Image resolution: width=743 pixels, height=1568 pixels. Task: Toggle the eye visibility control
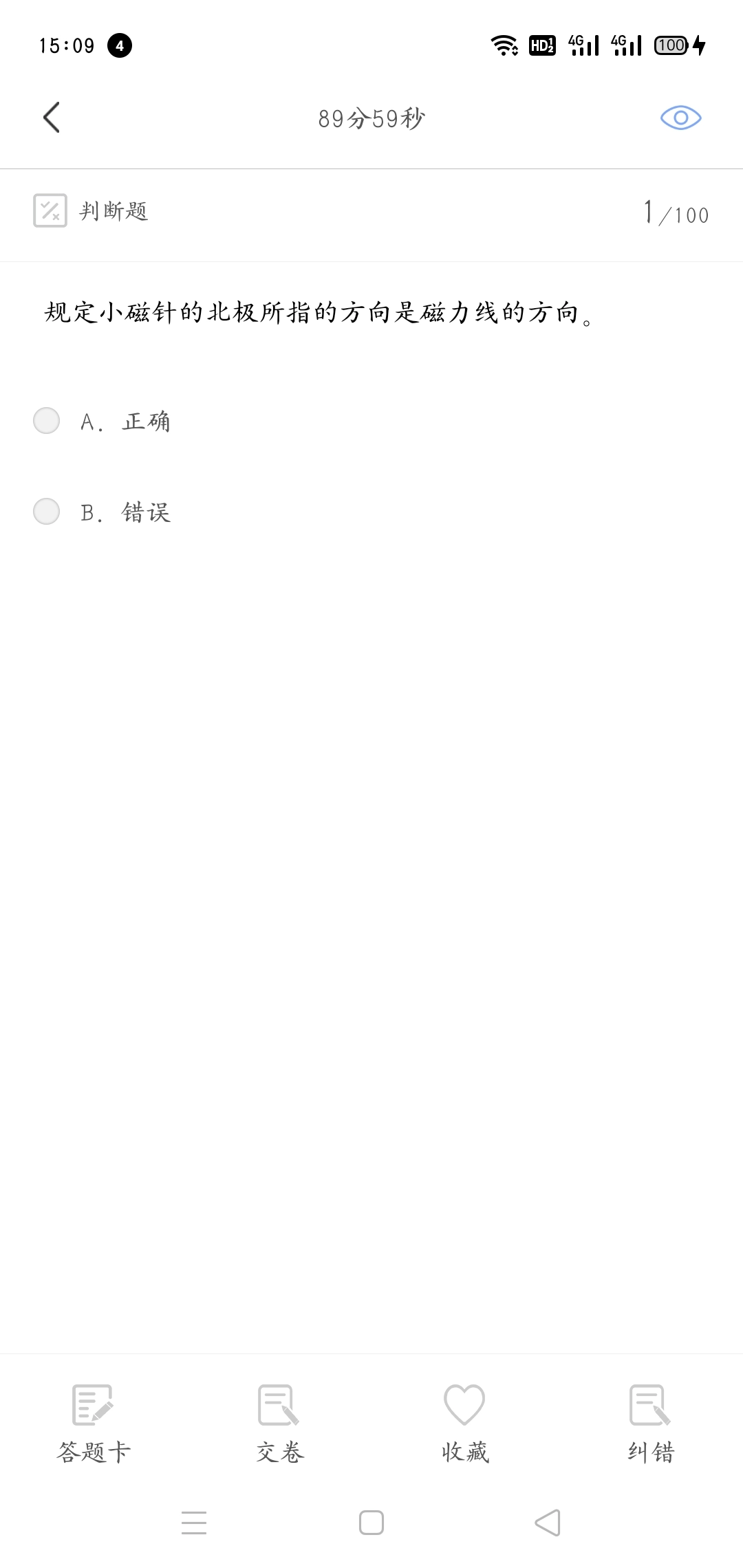[x=680, y=118]
